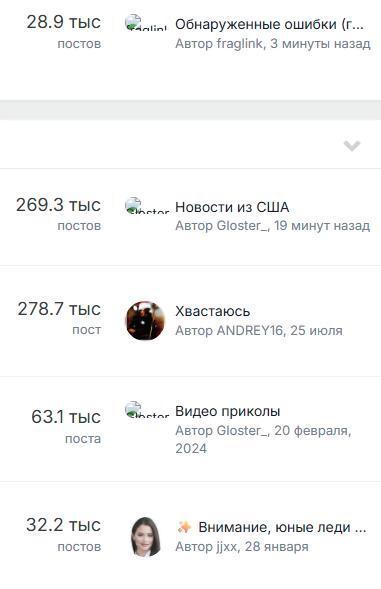Open the Хвастаюсь topic
This screenshot has width=381, height=589.
(213, 311)
